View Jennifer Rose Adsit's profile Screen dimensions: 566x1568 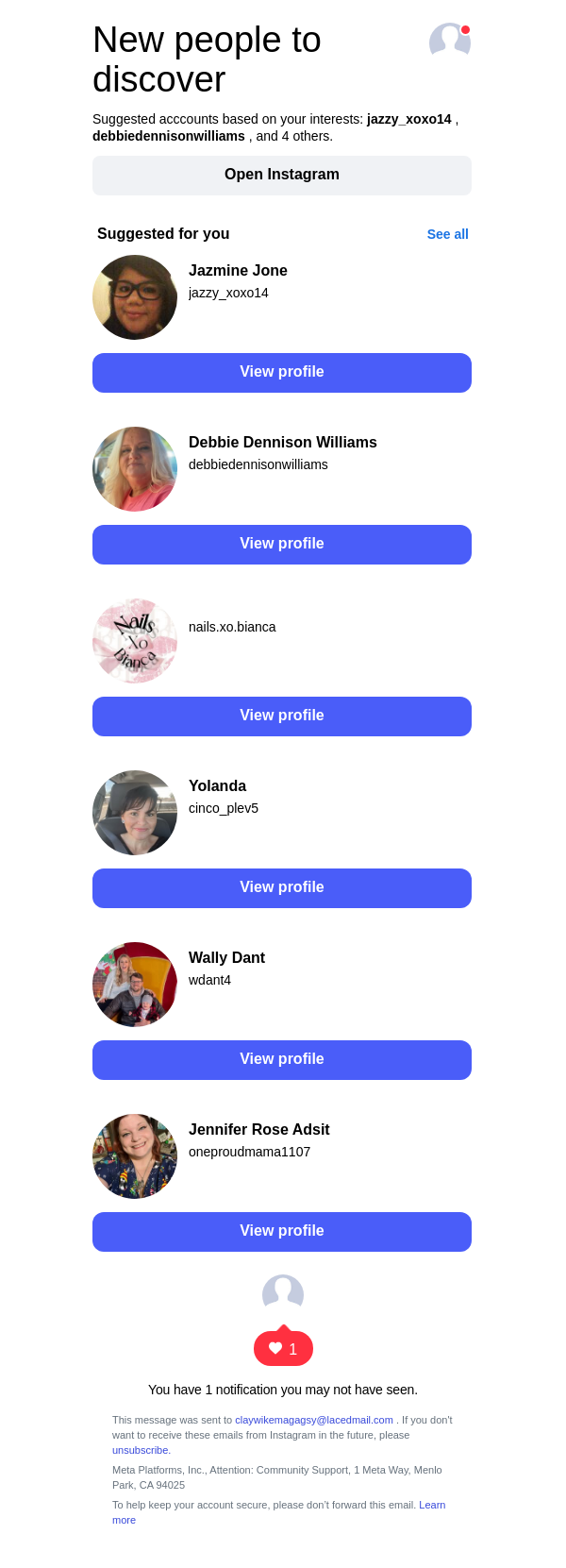pyautogui.click(x=281, y=1231)
